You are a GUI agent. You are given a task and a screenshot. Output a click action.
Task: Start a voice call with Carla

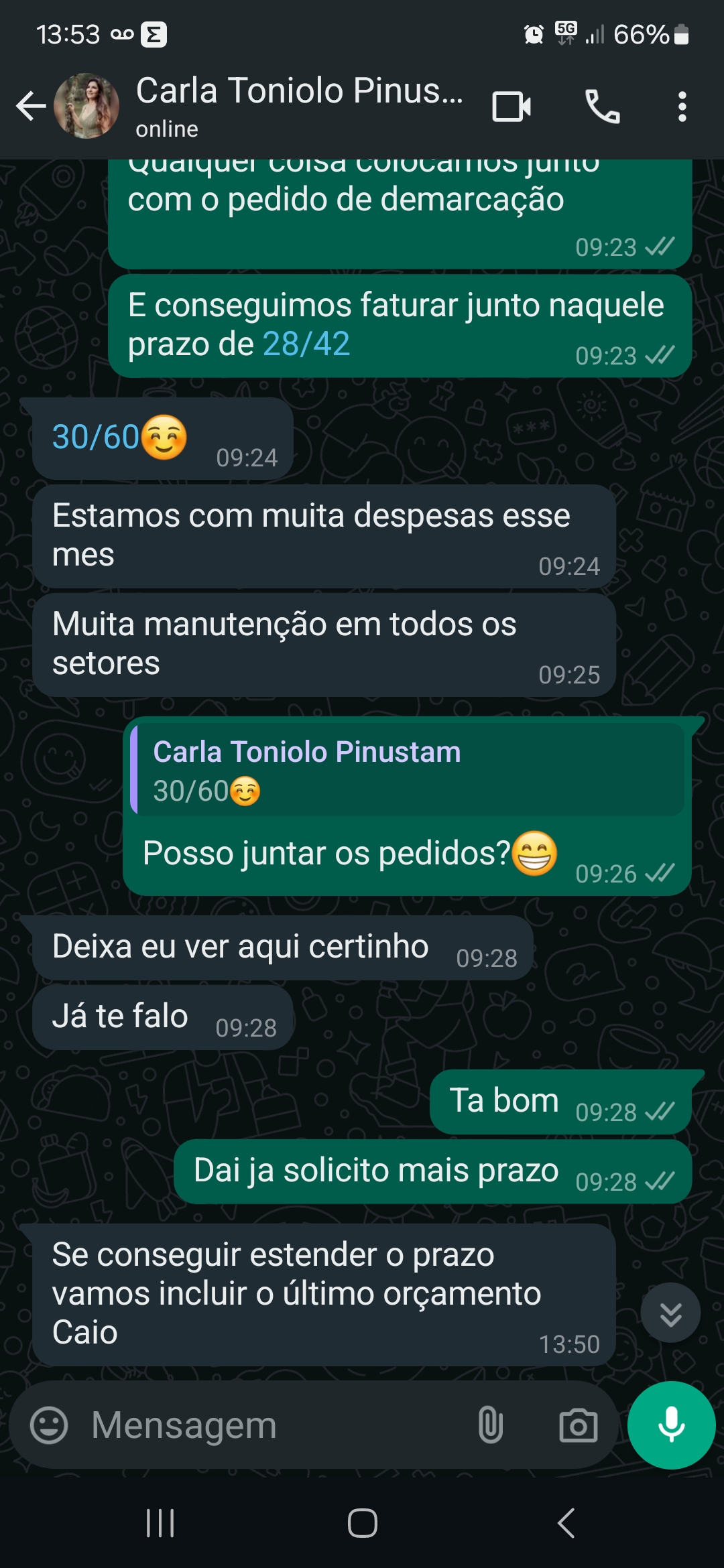tap(602, 107)
